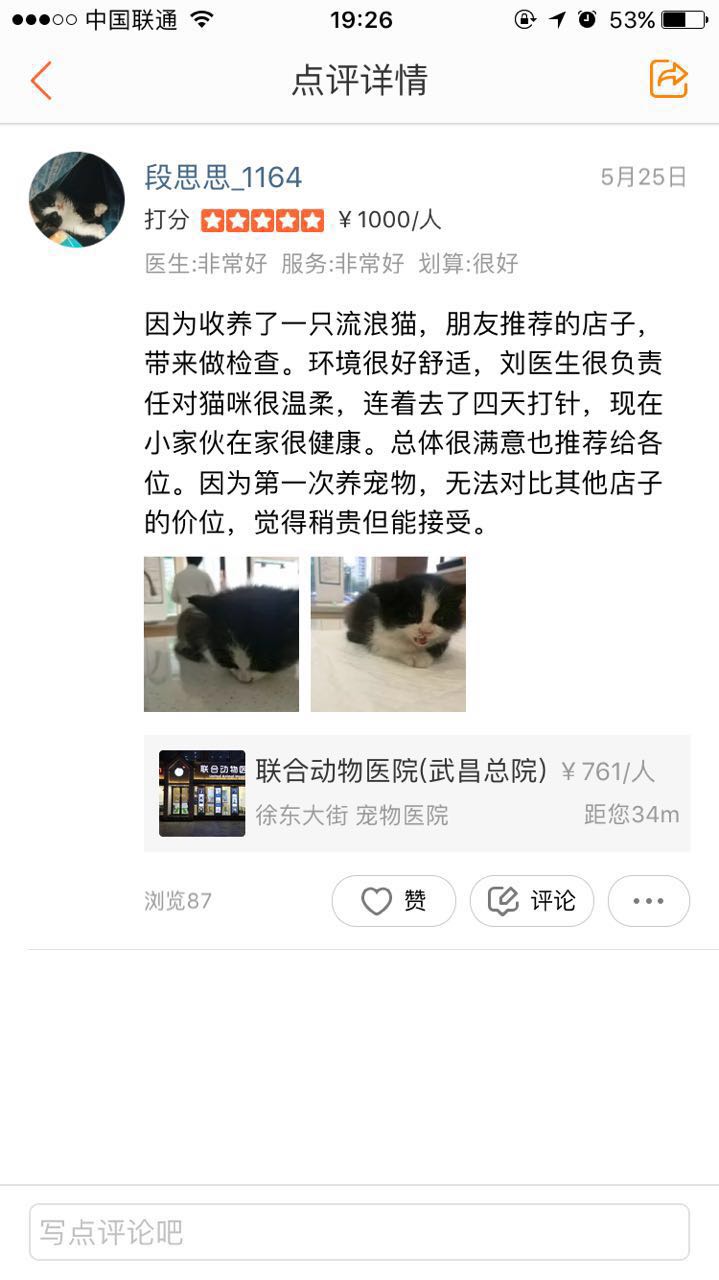The image size is (719, 1280).
Task: Focus the 写点评论吧 comment field
Action: [x=359, y=1232]
